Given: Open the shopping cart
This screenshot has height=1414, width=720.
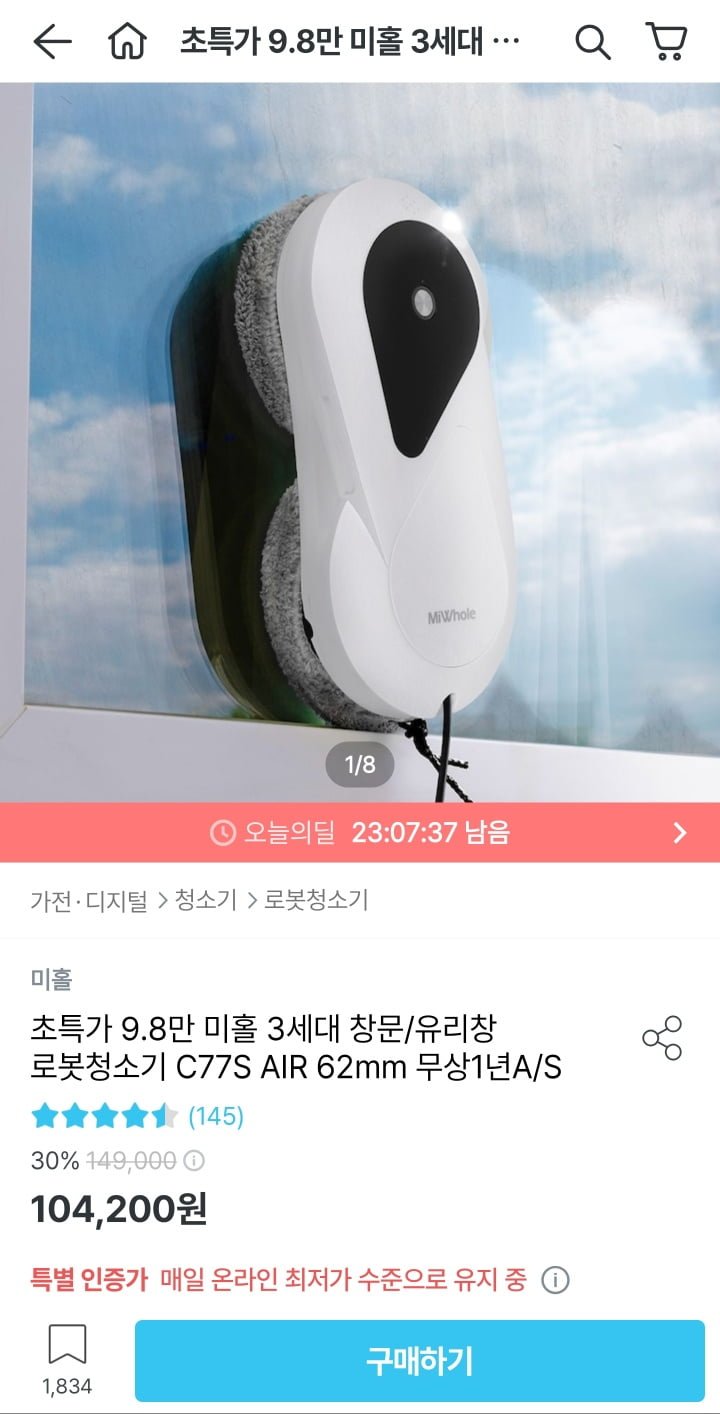Looking at the screenshot, I should (x=666, y=42).
